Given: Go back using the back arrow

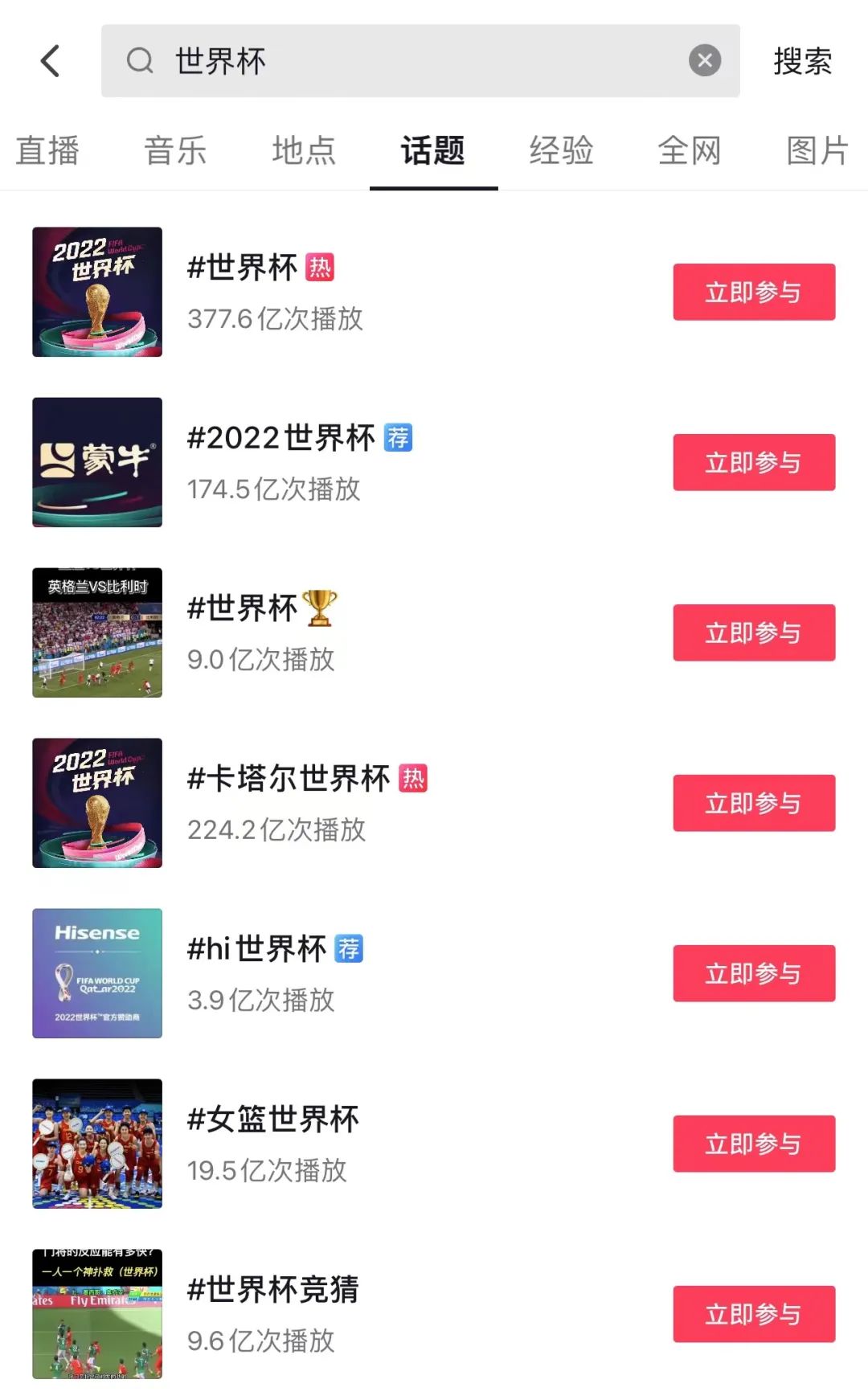Looking at the screenshot, I should click(x=50, y=61).
